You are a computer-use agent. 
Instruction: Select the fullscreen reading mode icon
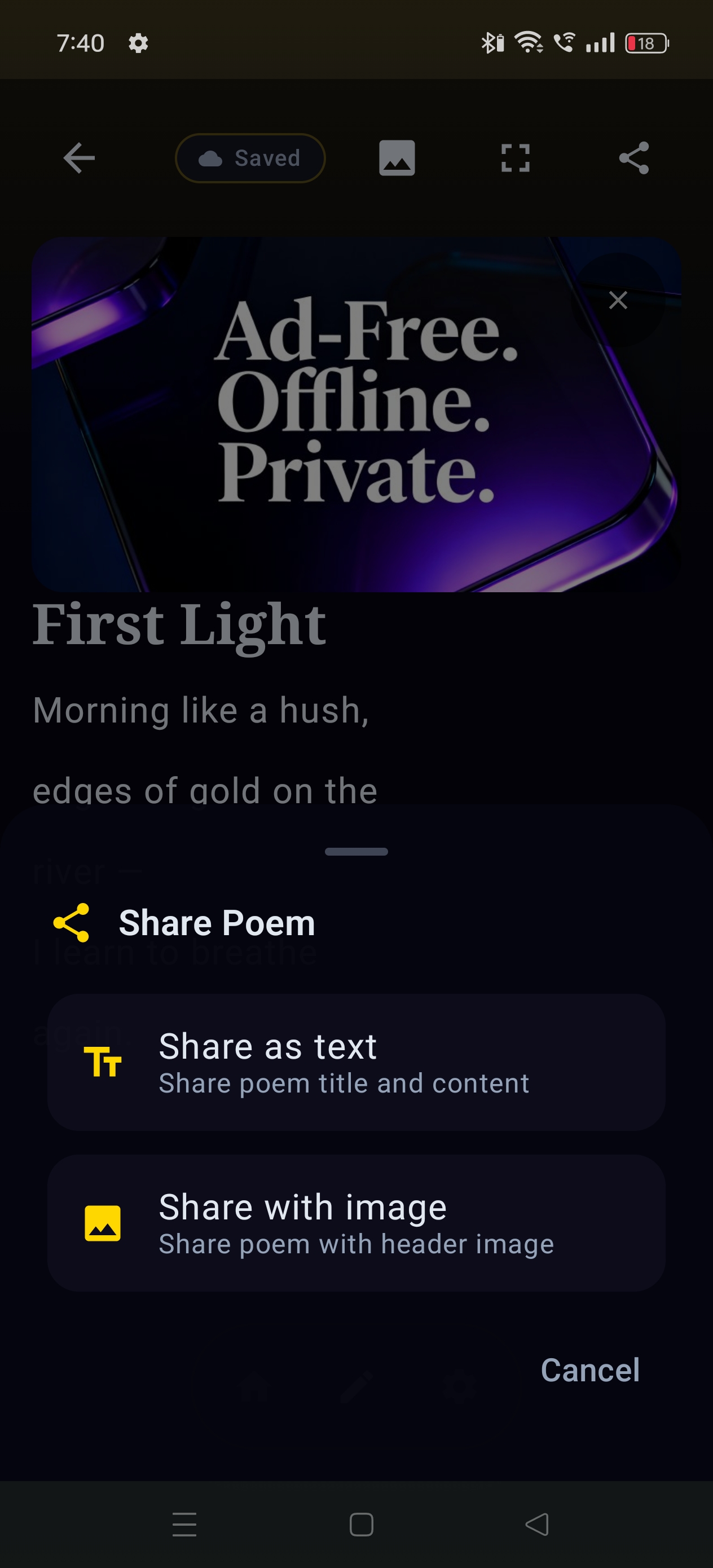click(515, 158)
